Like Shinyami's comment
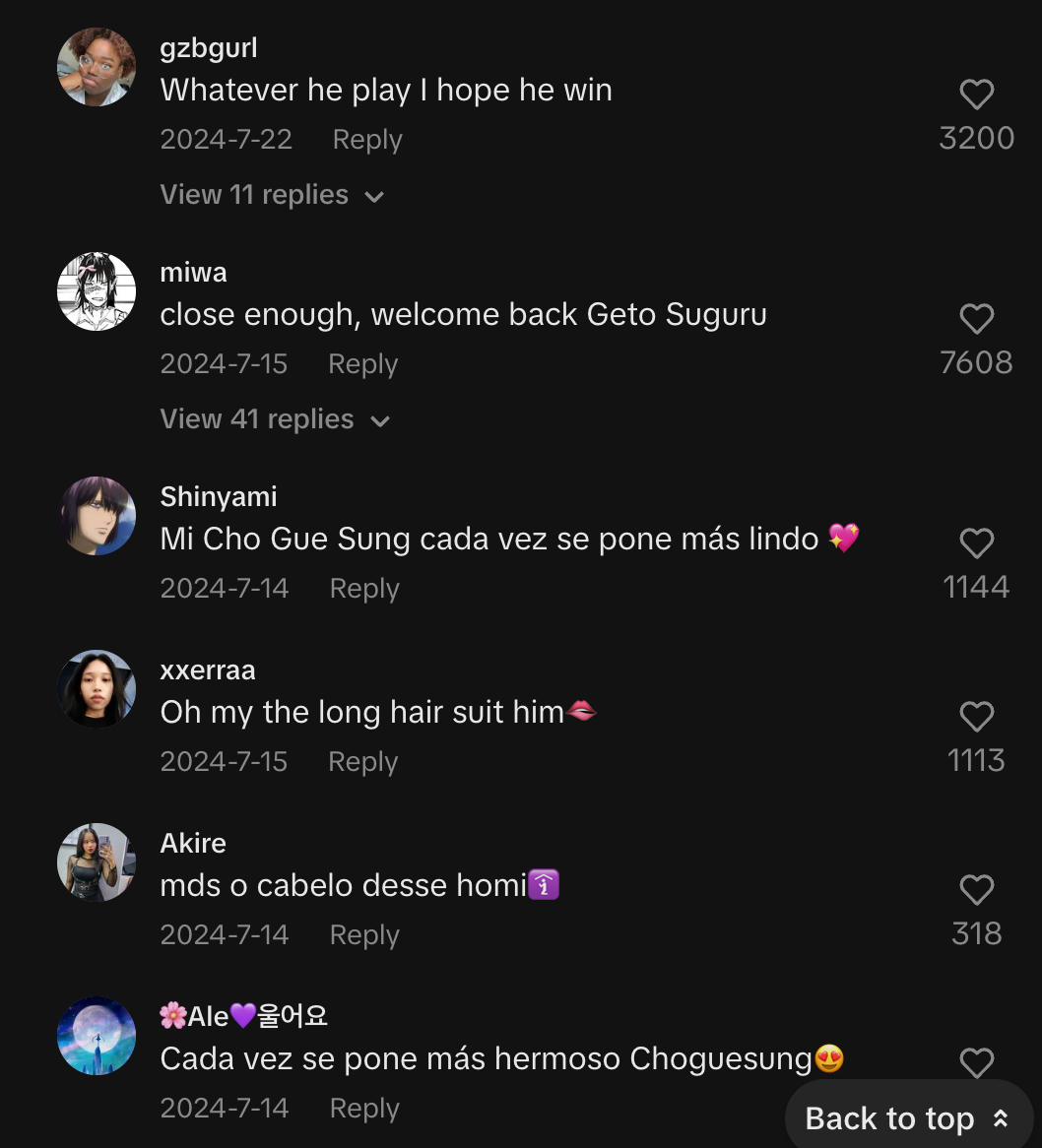The width and height of the screenshot is (1042, 1148). (x=976, y=543)
